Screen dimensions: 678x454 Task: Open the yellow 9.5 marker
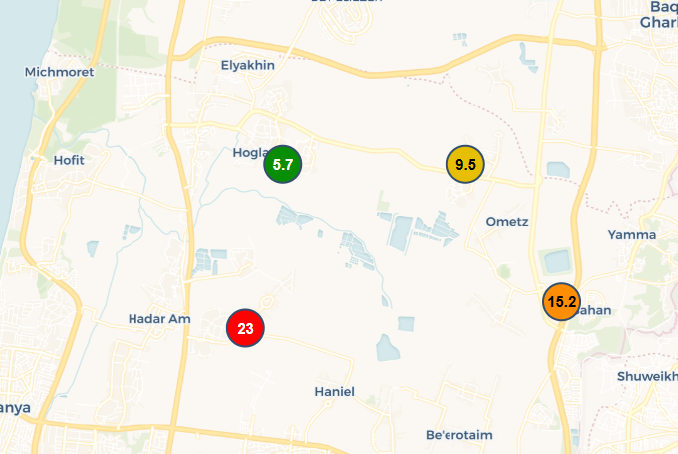(x=465, y=164)
